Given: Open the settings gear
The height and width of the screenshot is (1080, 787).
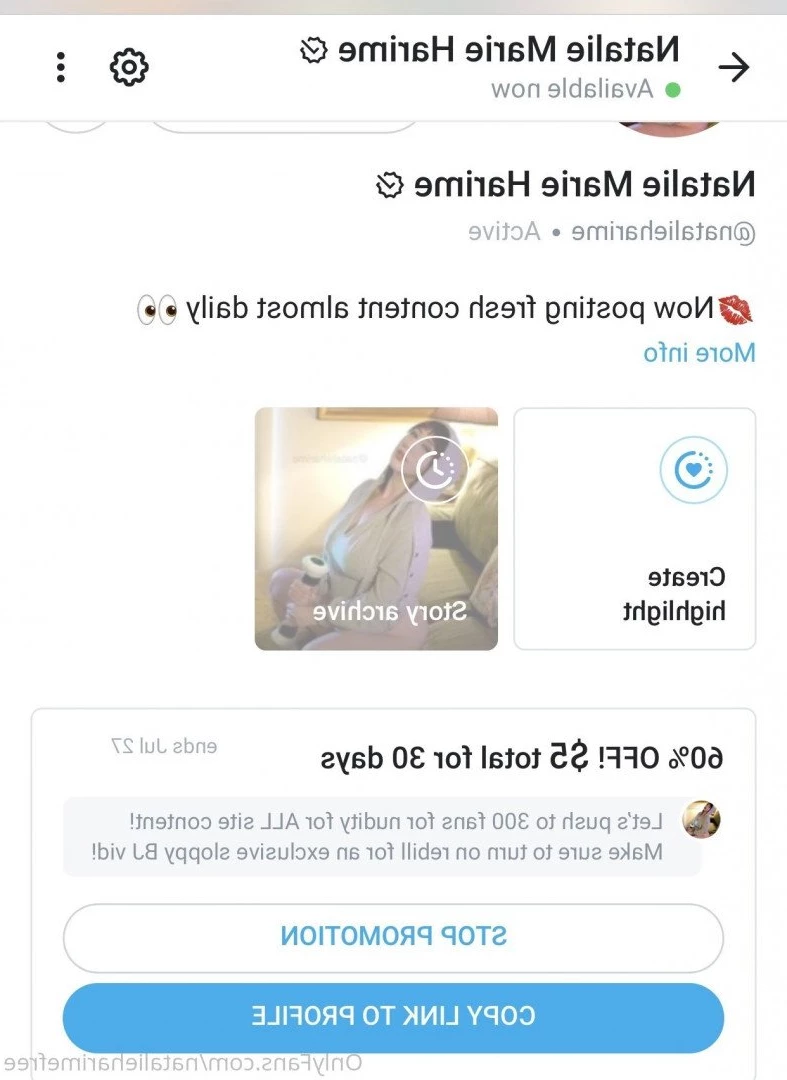Looking at the screenshot, I should (129, 68).
